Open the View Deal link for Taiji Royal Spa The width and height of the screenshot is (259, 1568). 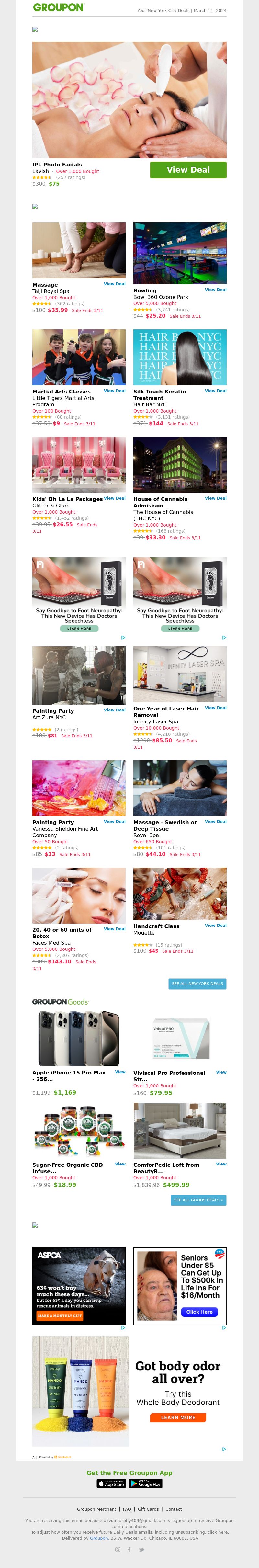click(114, 284)
